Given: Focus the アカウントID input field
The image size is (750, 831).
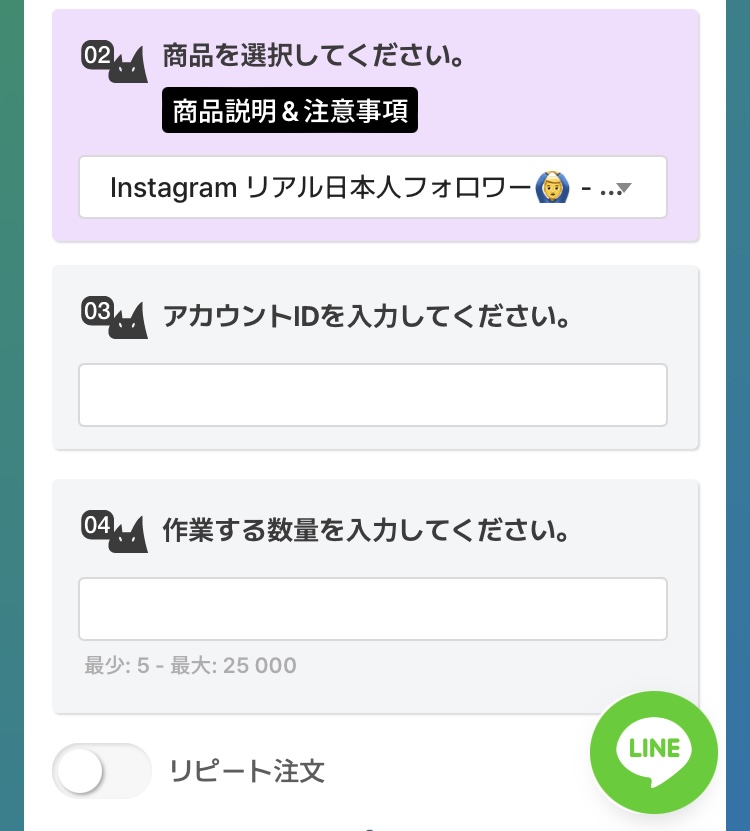Looking at the screenshot, I should click(372, 395).
